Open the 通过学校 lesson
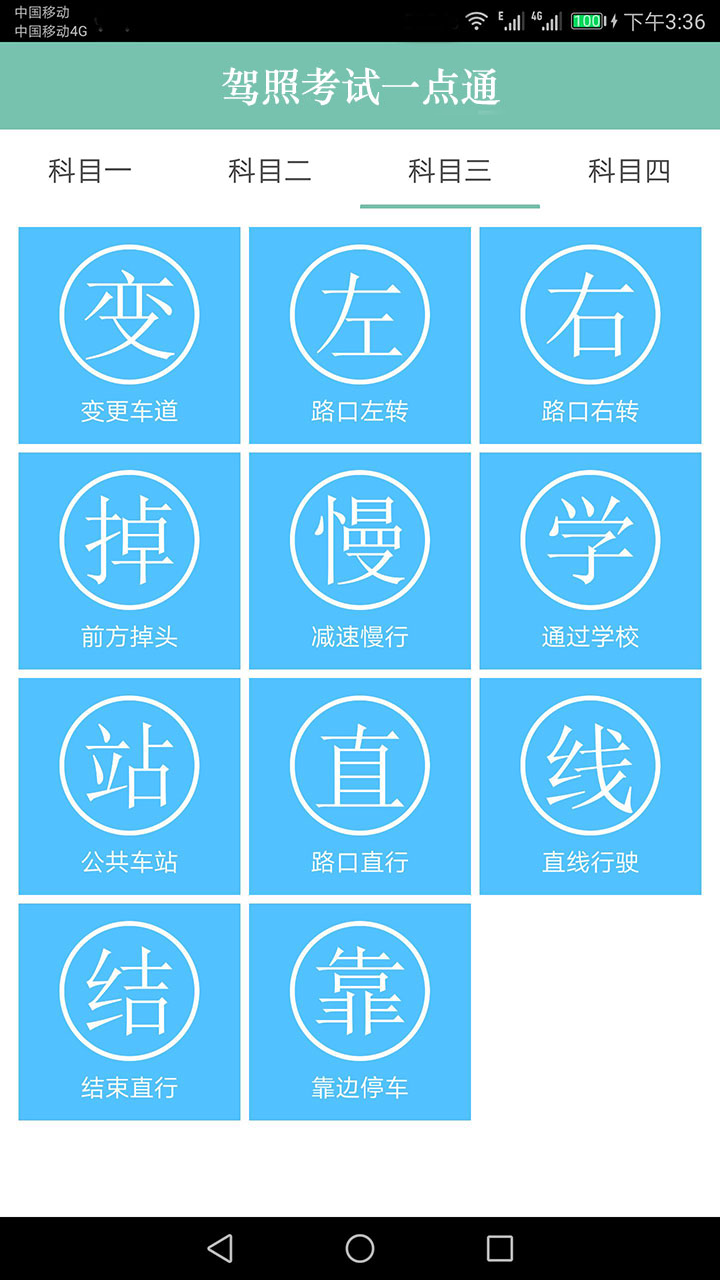Viewport: 720px width, 1280px height. pos(590,561)
